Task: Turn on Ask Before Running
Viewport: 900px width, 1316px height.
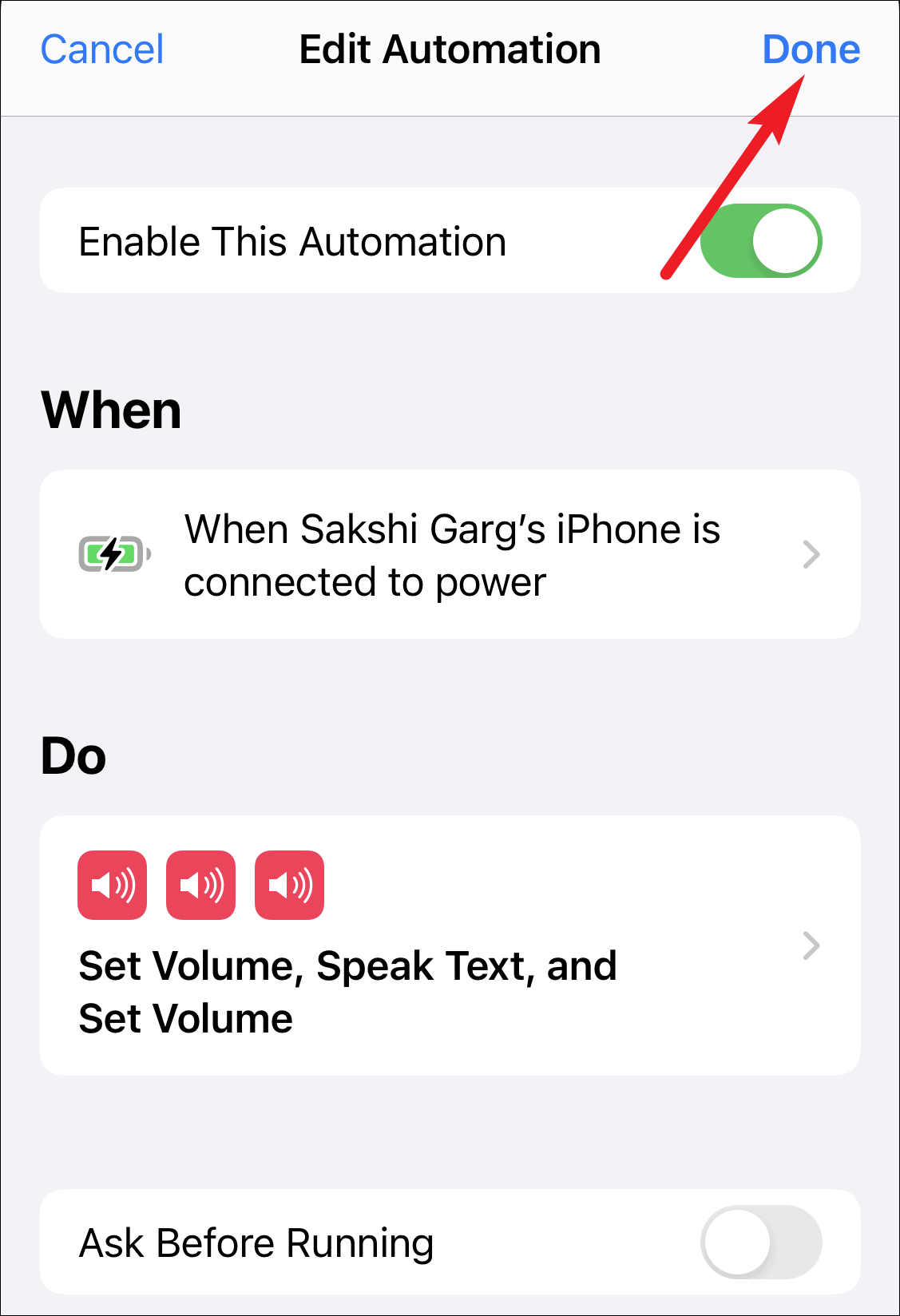Action: point(760,1242)
